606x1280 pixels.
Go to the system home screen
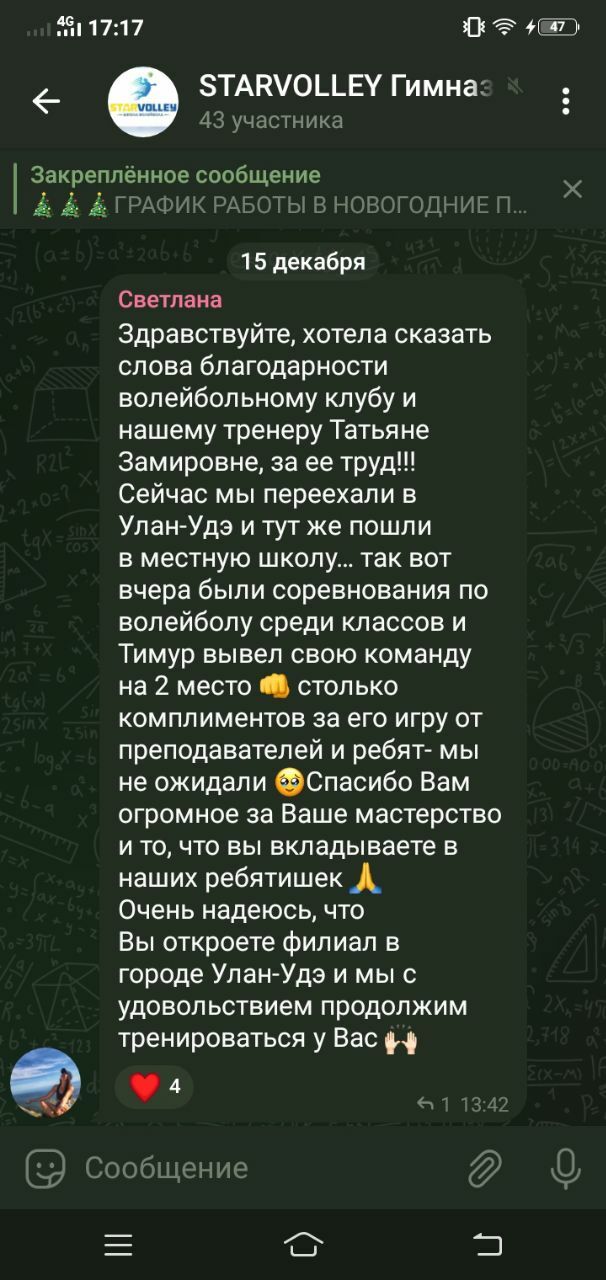(303, 1244)
